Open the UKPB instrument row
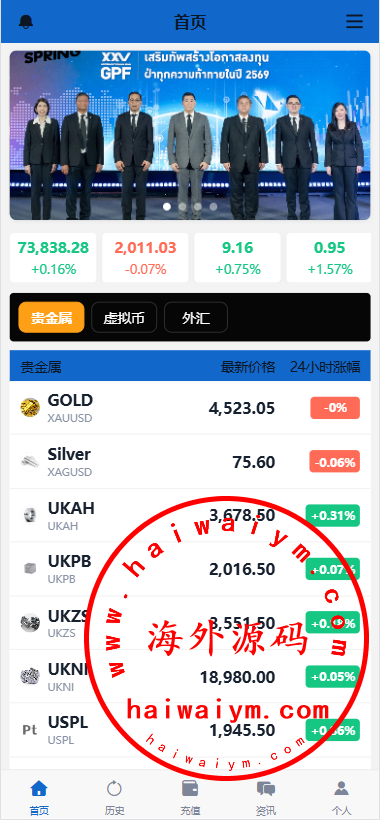The width and height of the screenshot is (380, 820). [190, 569]
